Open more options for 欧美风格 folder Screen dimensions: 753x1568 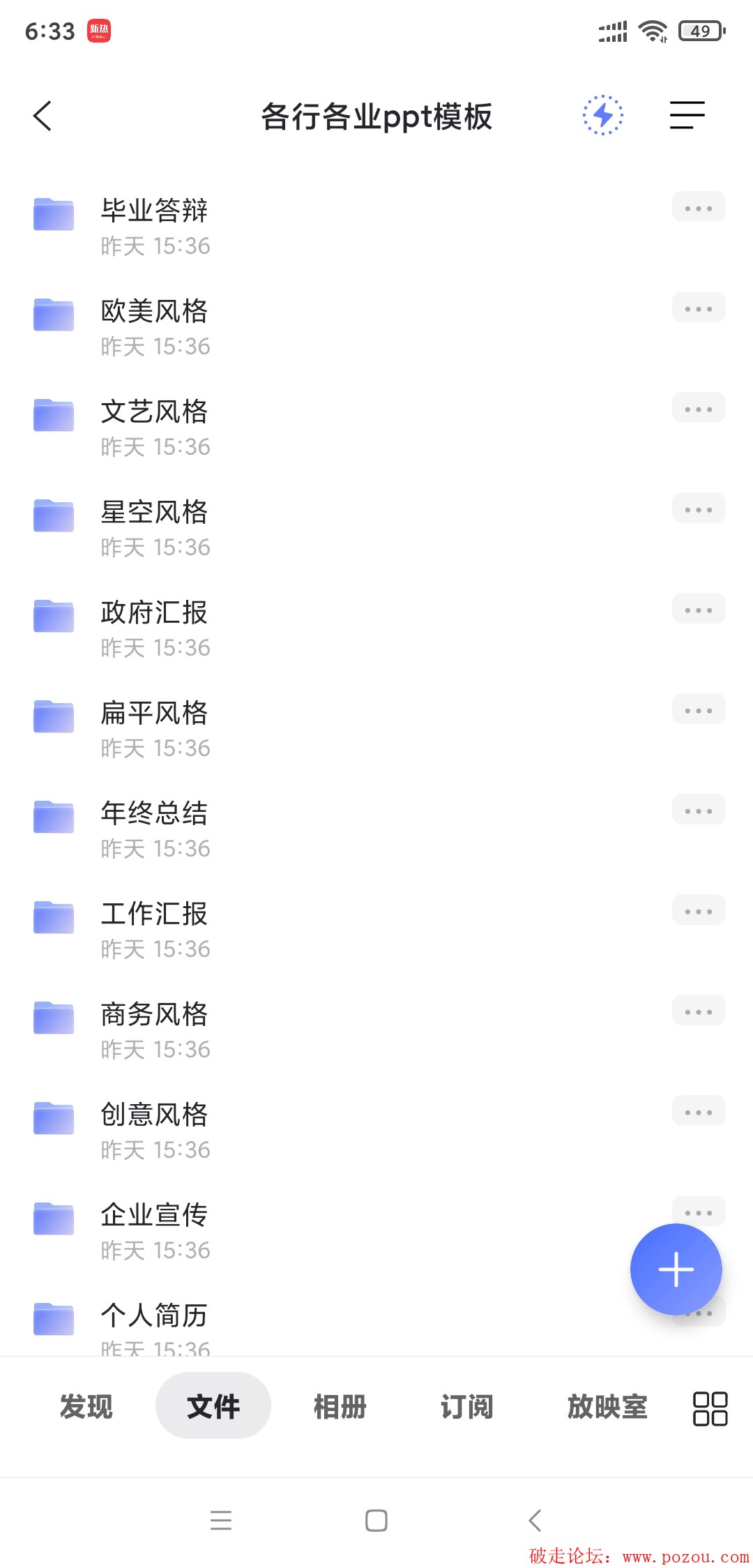point(699,308)
